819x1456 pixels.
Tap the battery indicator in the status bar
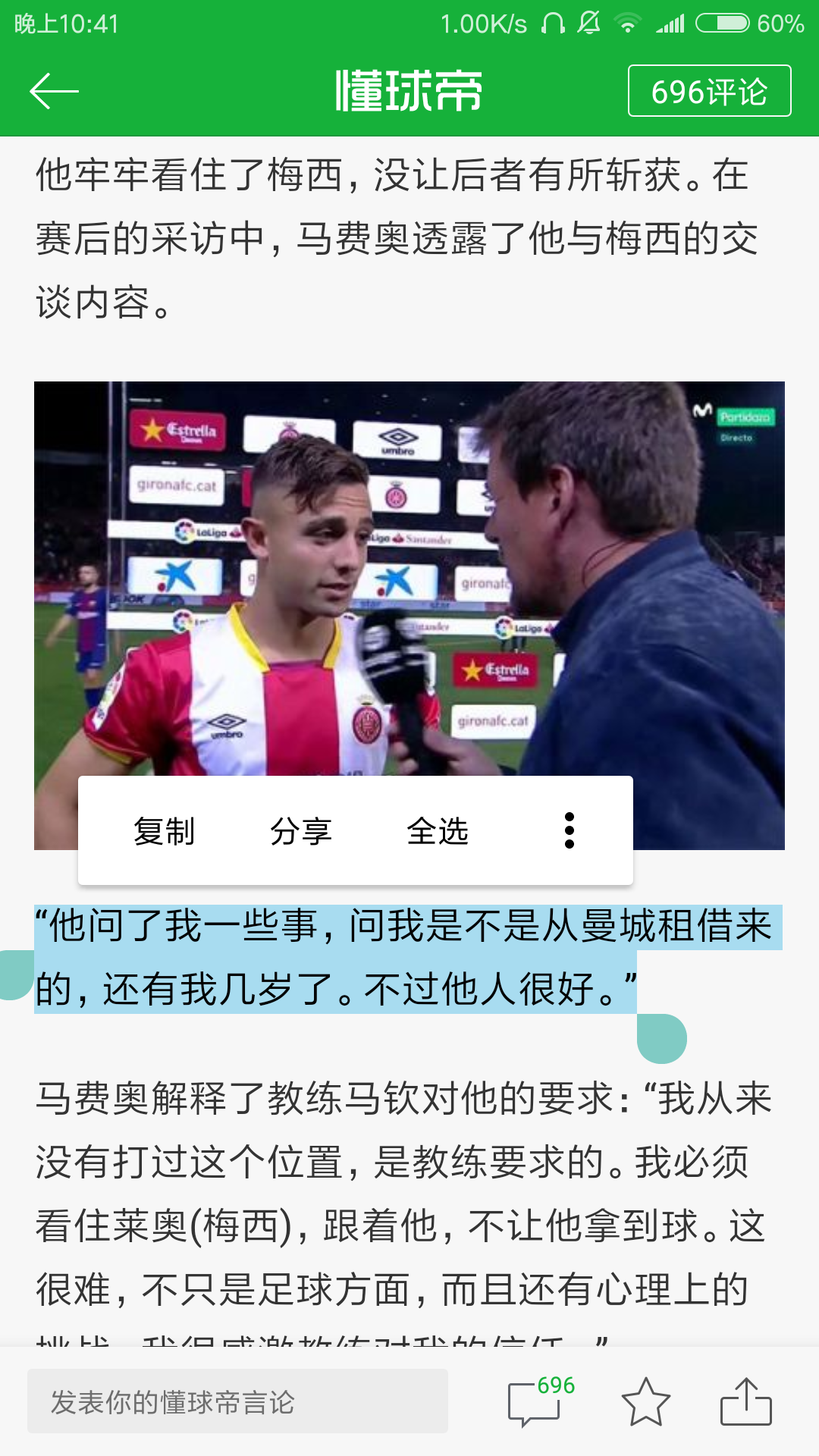click(x=726, y=23)
